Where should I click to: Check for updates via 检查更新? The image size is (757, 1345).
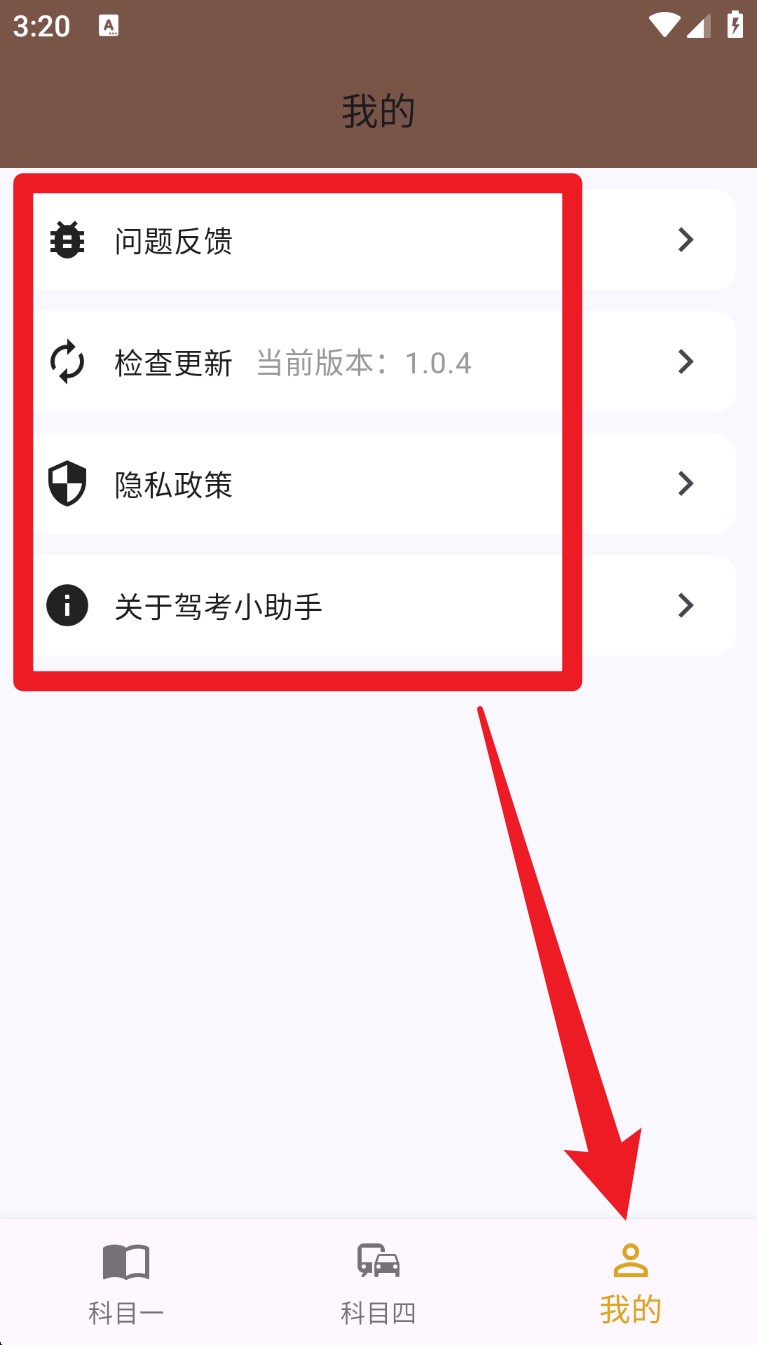click(x=380, y=362)
